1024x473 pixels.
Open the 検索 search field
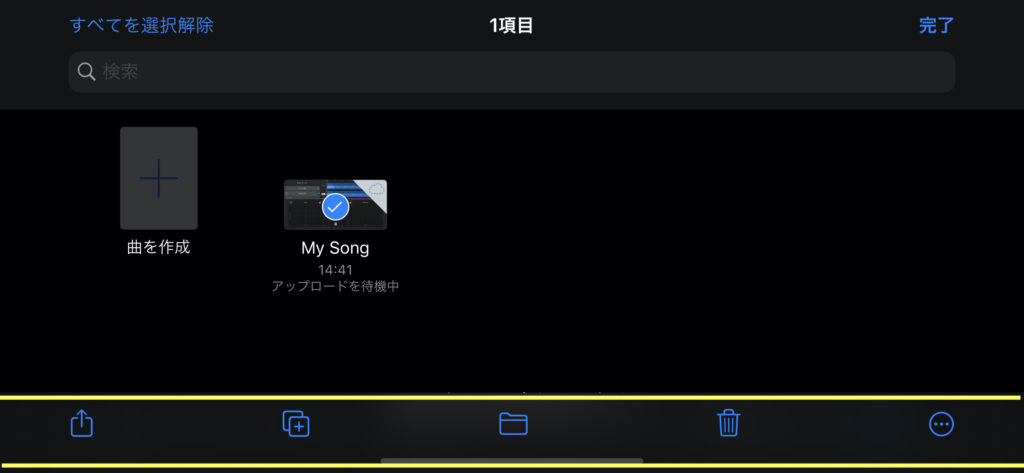[511, 72]
